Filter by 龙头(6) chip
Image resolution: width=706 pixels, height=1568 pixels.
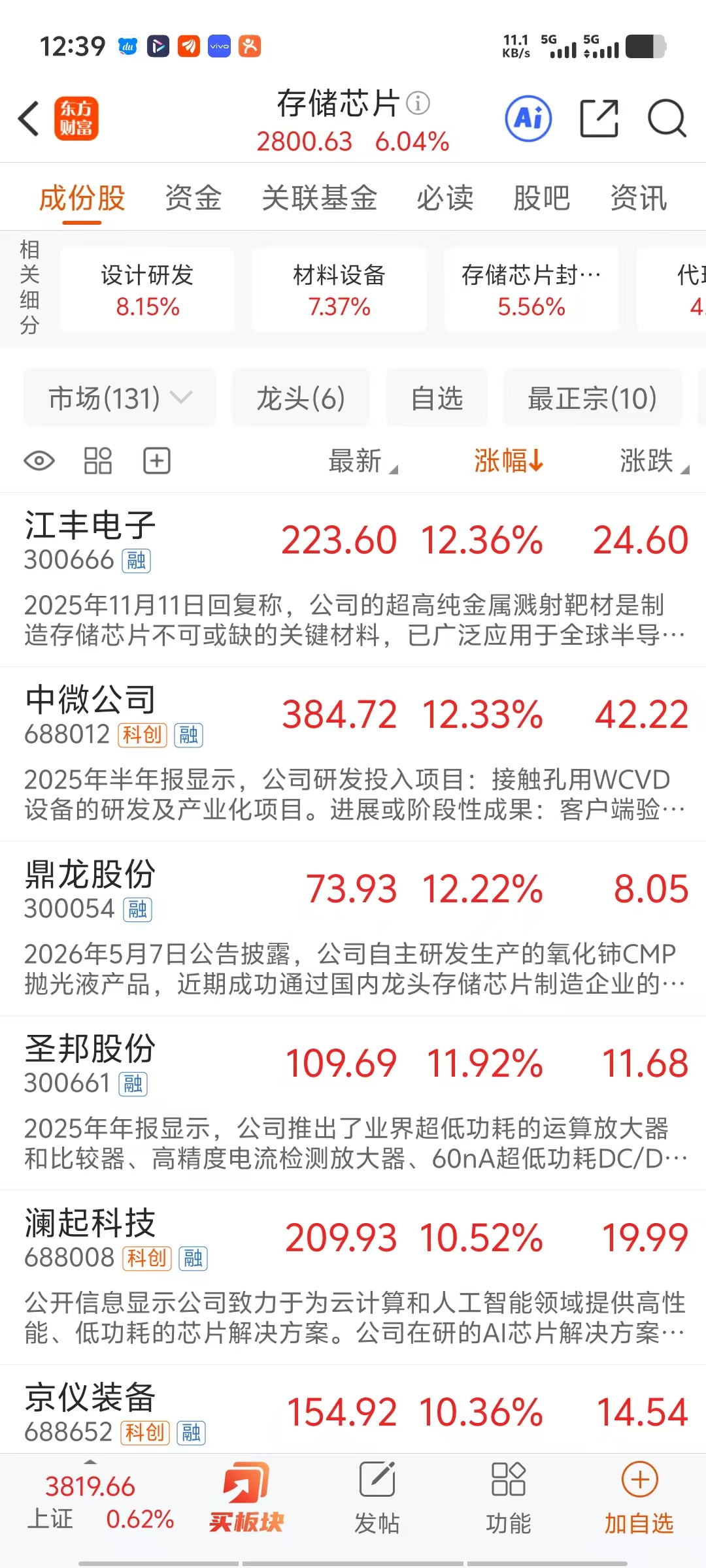pyautogui.click(x=301, y=398)
